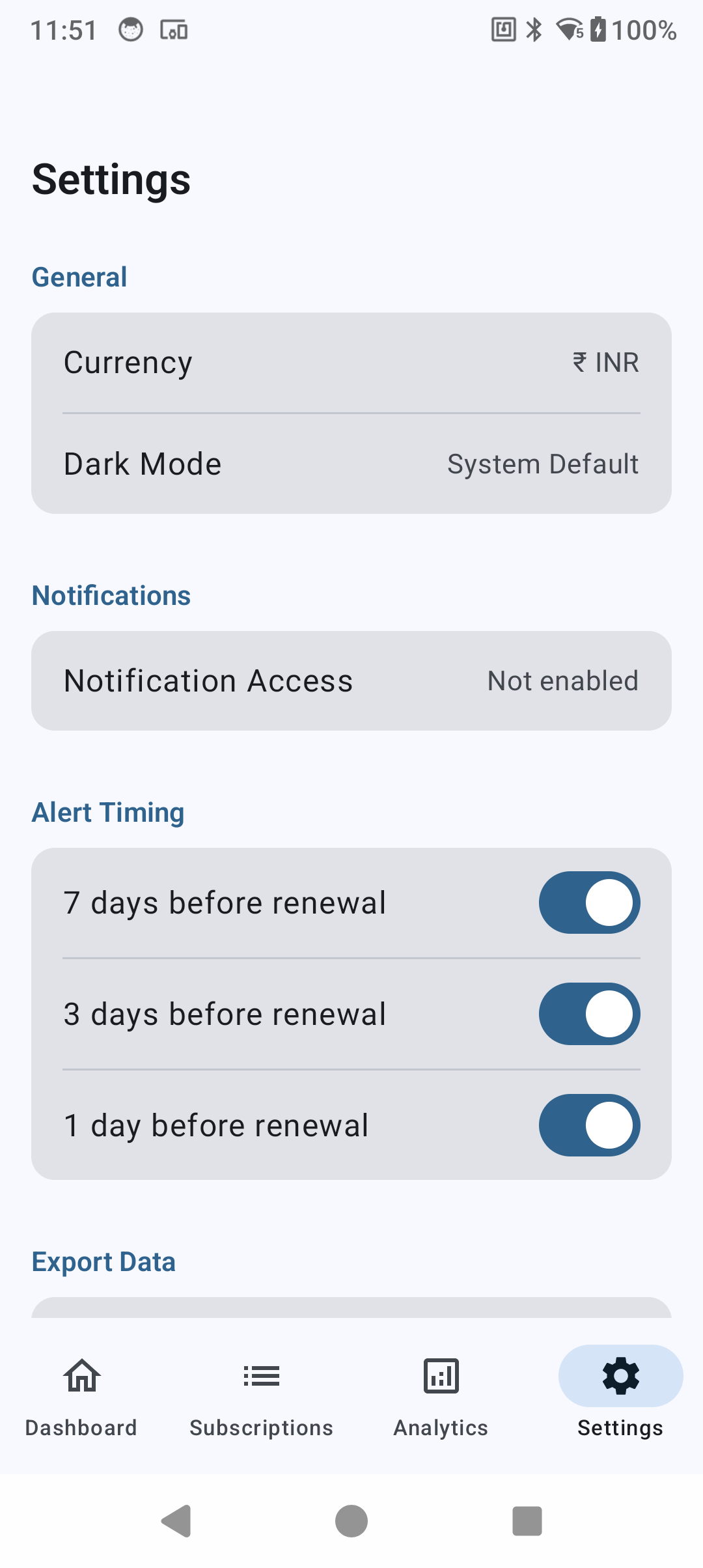Image resolution: width=703 pixels, height=1568 pixels.
Task: Toggle the 1 day before renewal switch
Action: pos(588,1125)
